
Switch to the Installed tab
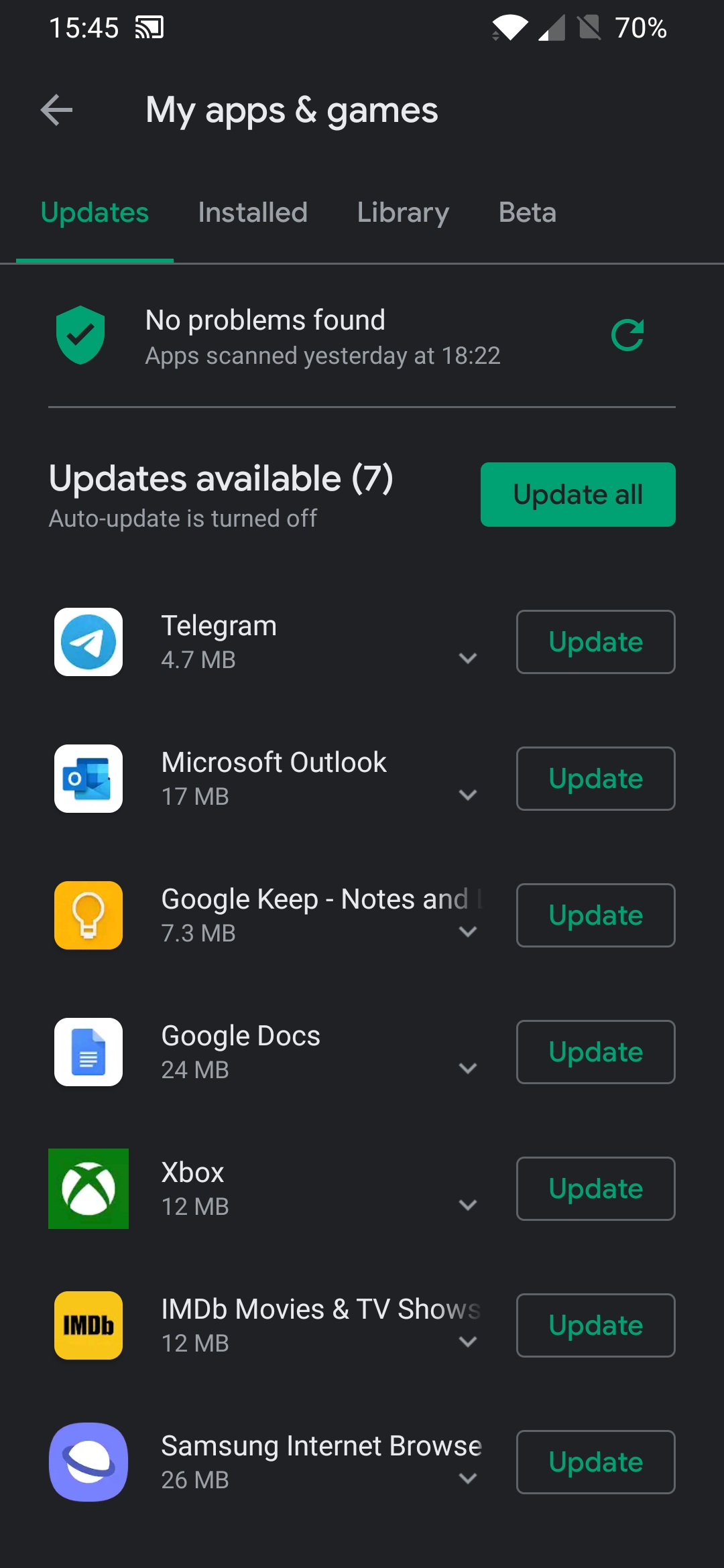(253, 213)
